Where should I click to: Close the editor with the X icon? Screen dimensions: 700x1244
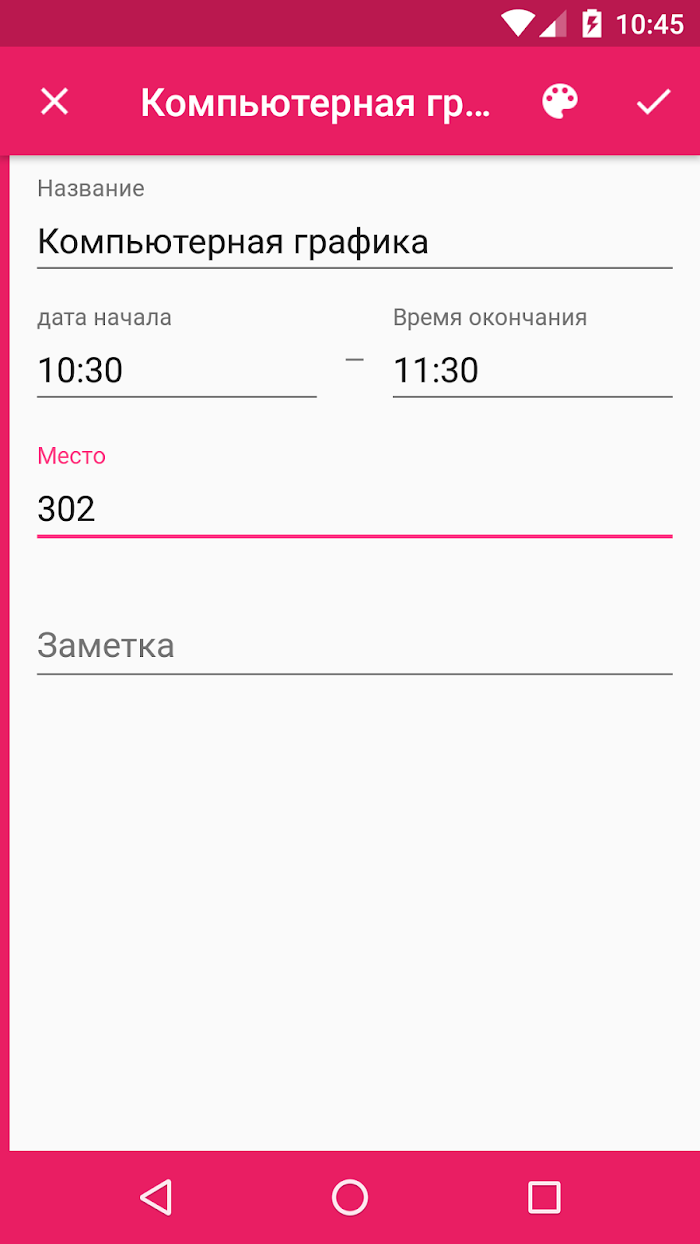[x=54, y=101]
